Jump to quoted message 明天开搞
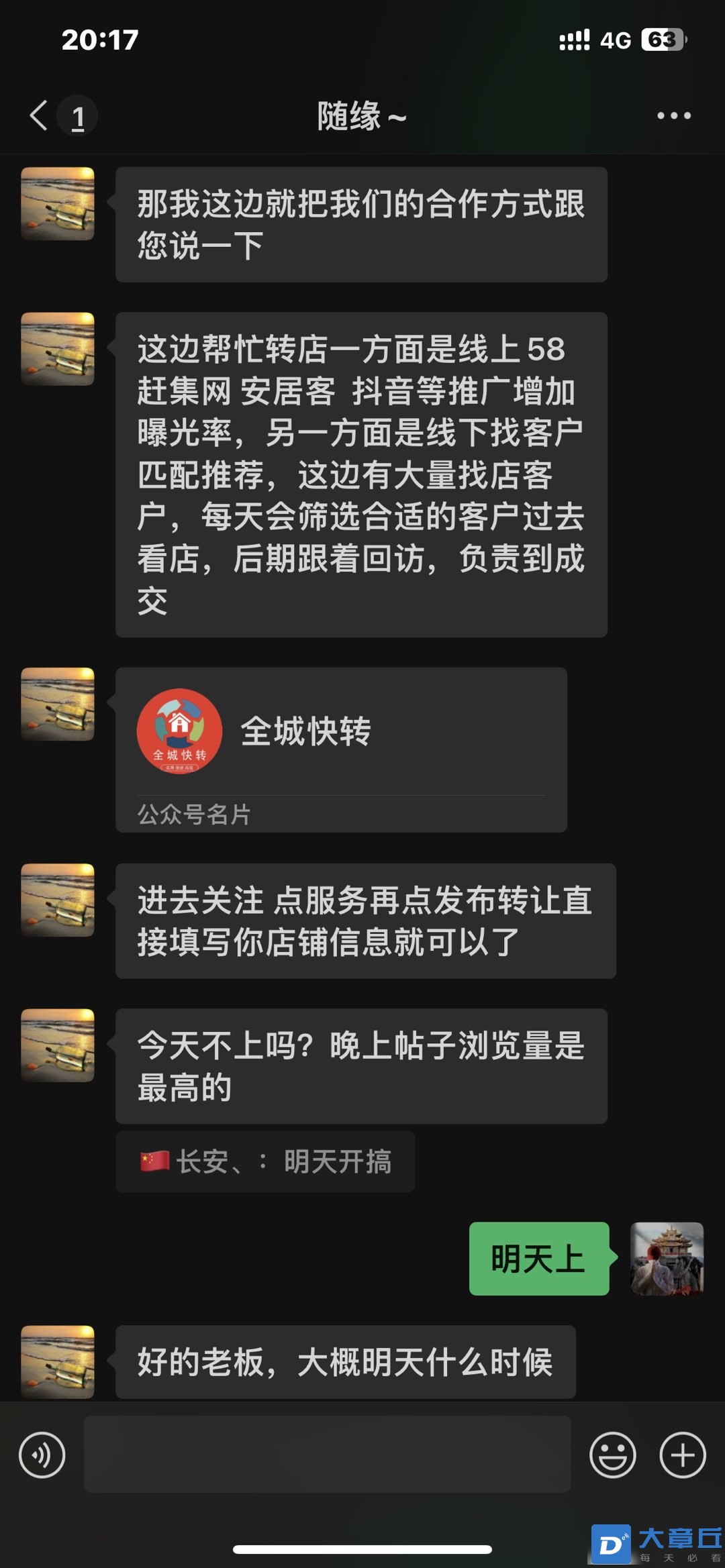The height and width of the screenshot is (1568, 725). (265, 1161)
